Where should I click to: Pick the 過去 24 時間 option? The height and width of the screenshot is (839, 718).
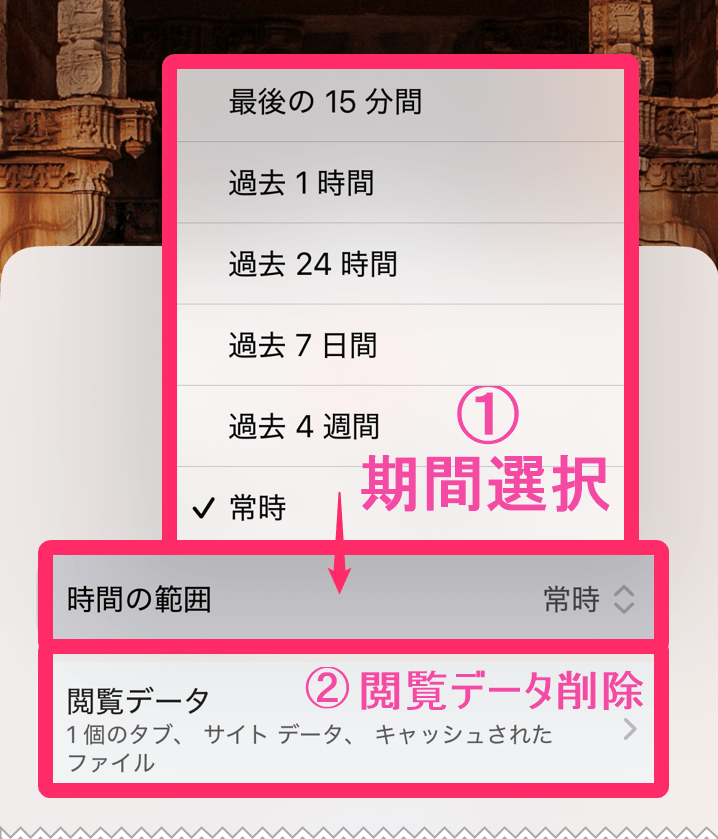coord(313,264)
